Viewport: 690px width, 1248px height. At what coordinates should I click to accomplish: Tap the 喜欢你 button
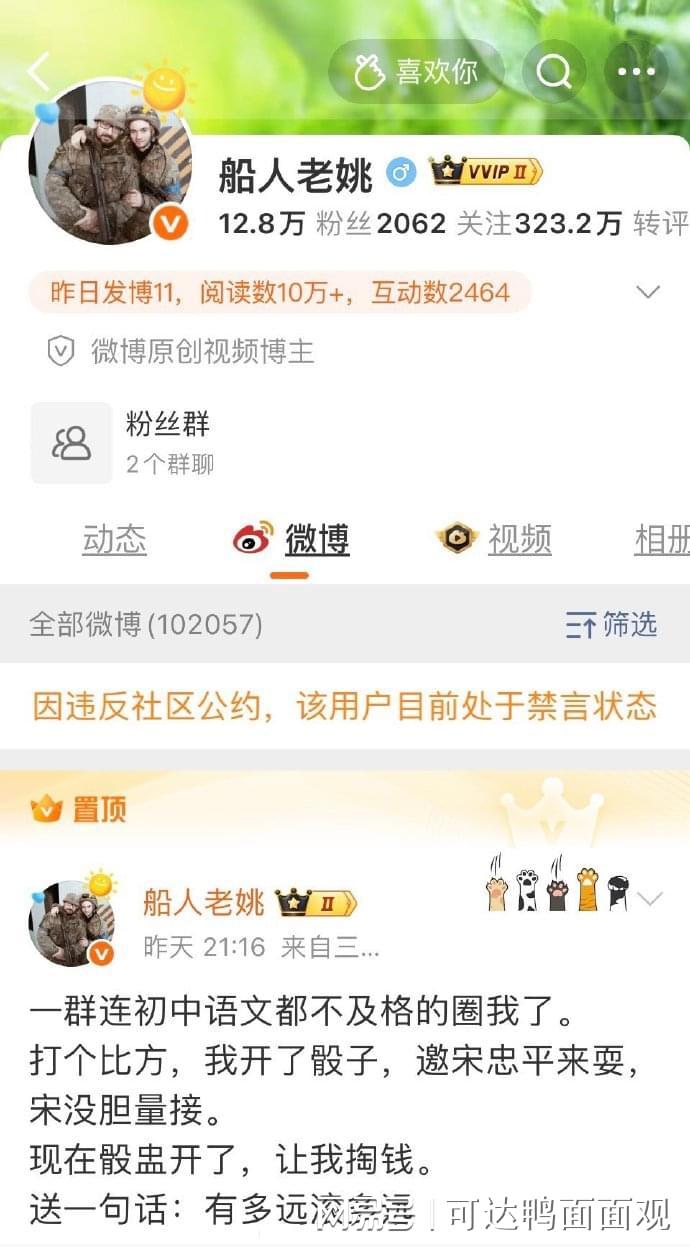pos(416,72)
